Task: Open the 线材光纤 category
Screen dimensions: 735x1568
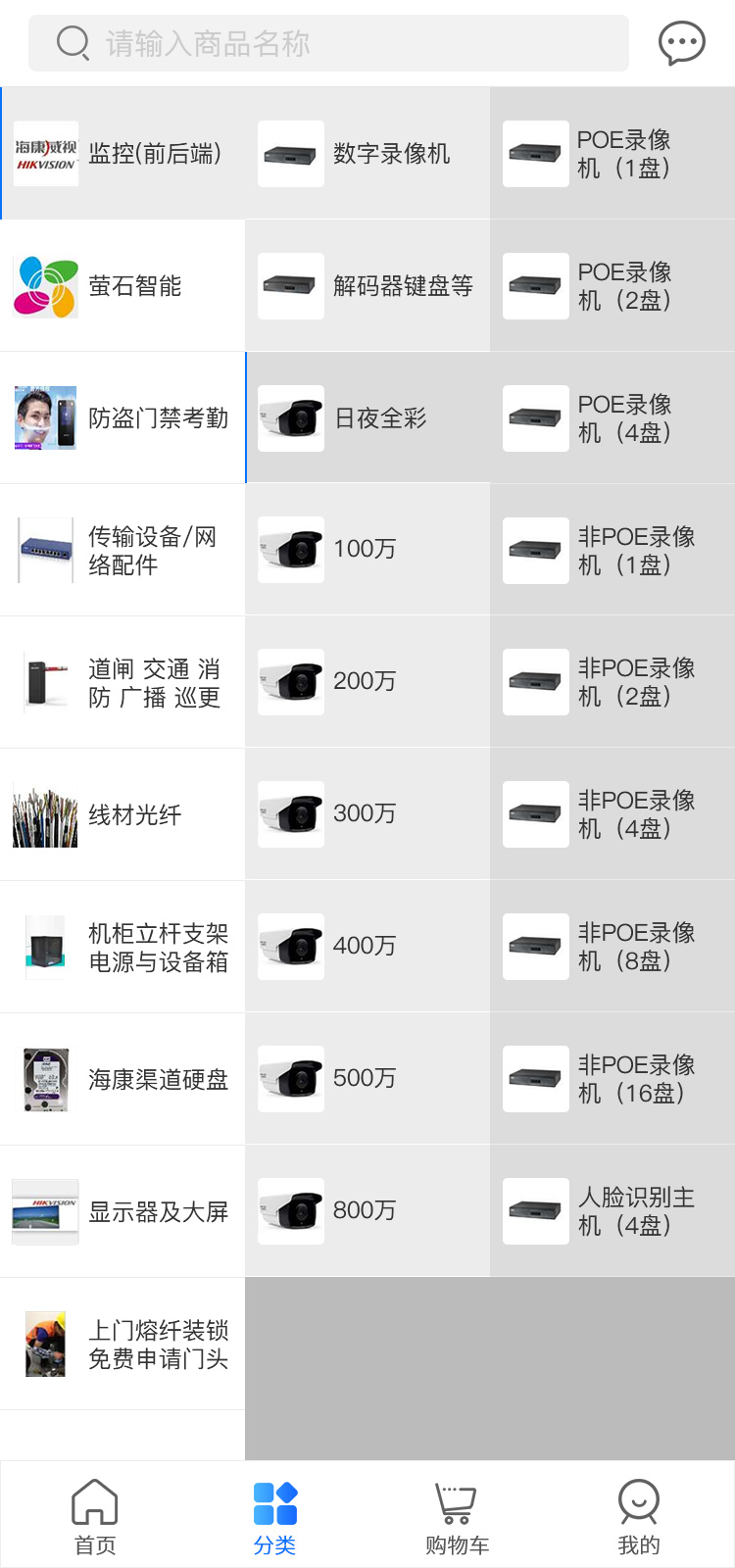Action: [x=122, y=815]
